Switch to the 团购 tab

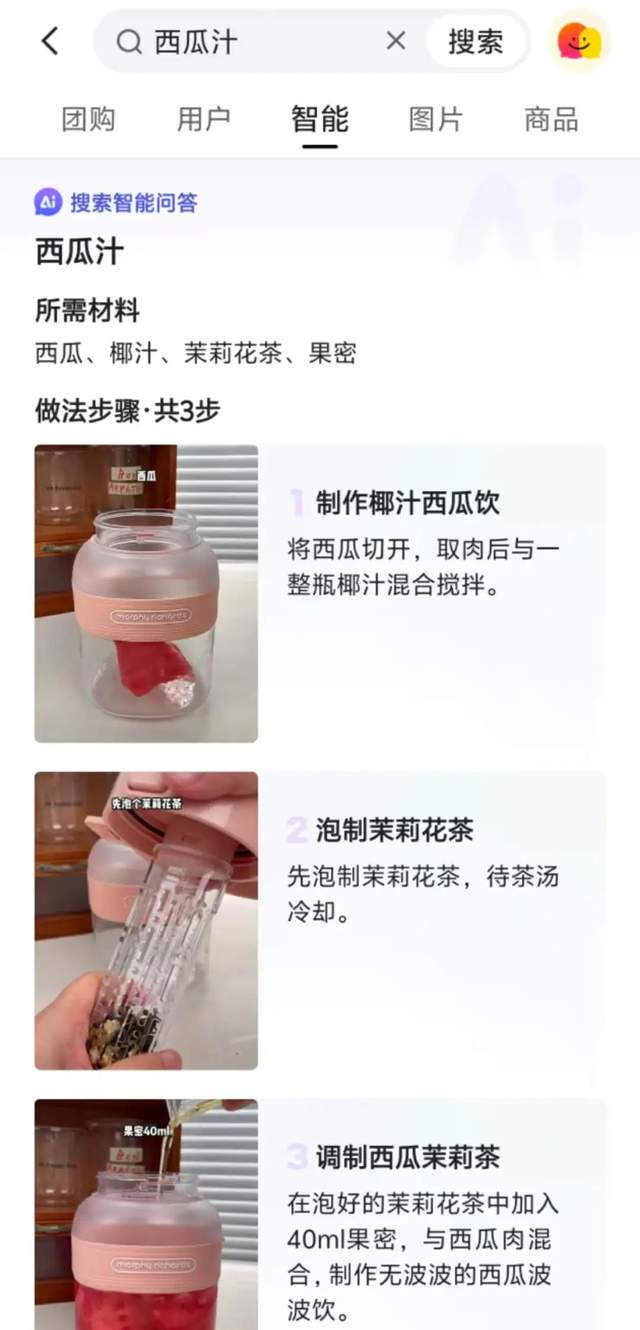(x=88, y=120)
